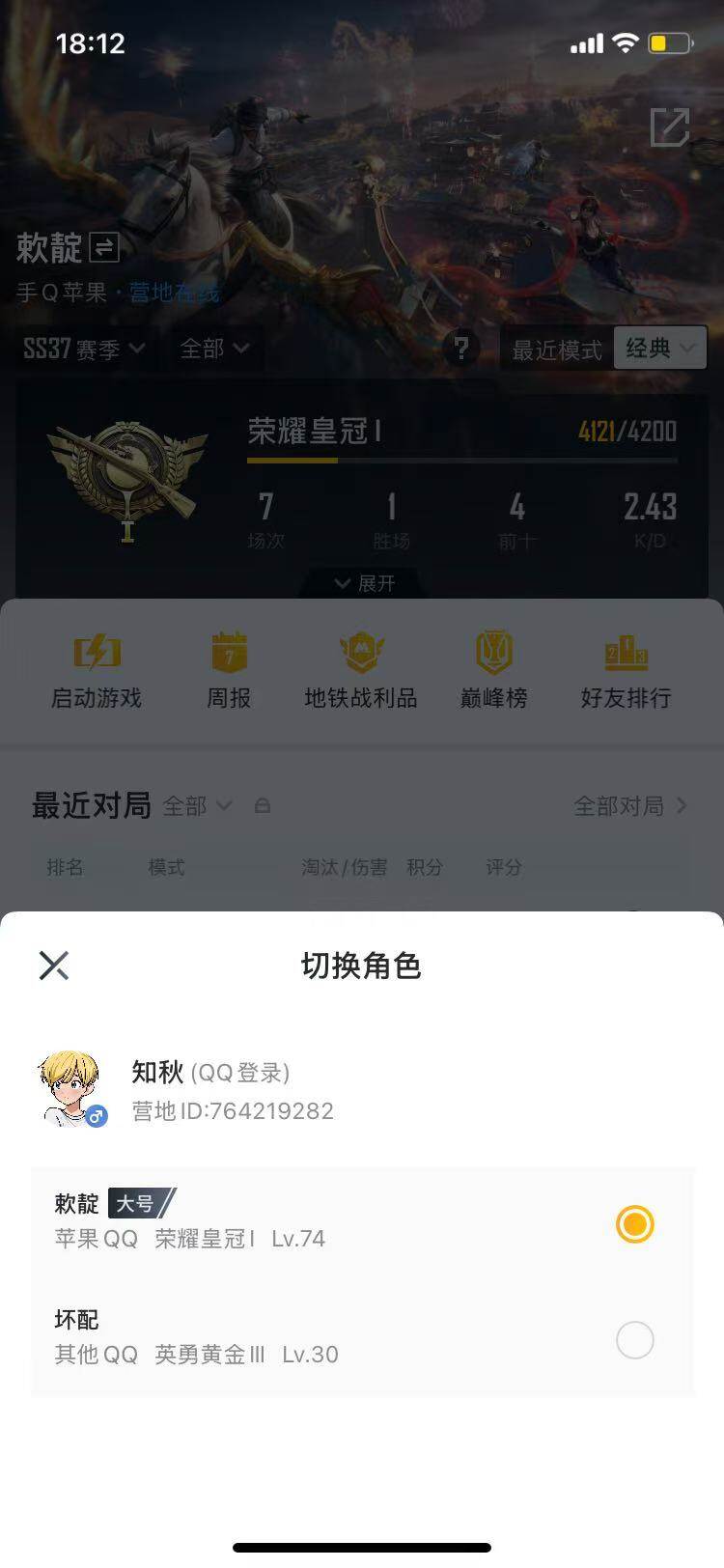This screenshot has width=724, height=1568.
Task: Open the 周报 weekly report icon
Action: coord(229,666)
